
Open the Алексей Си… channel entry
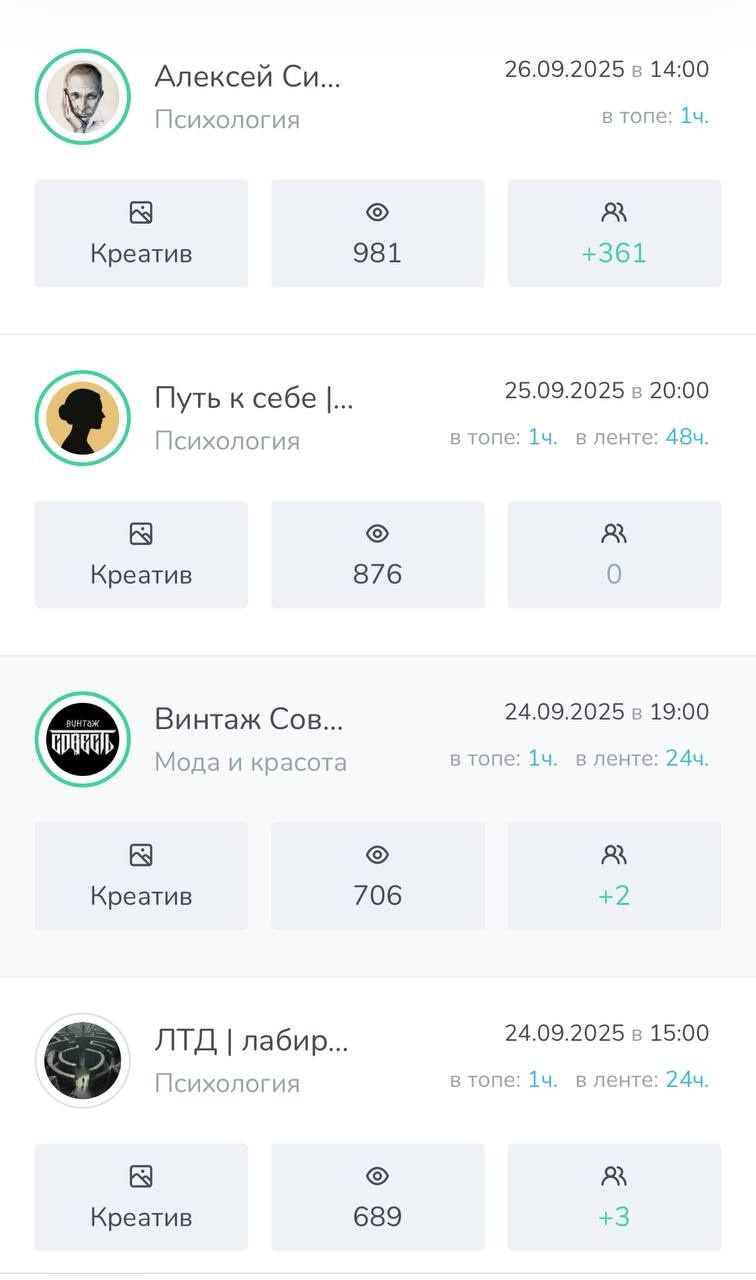pos(247,77)
